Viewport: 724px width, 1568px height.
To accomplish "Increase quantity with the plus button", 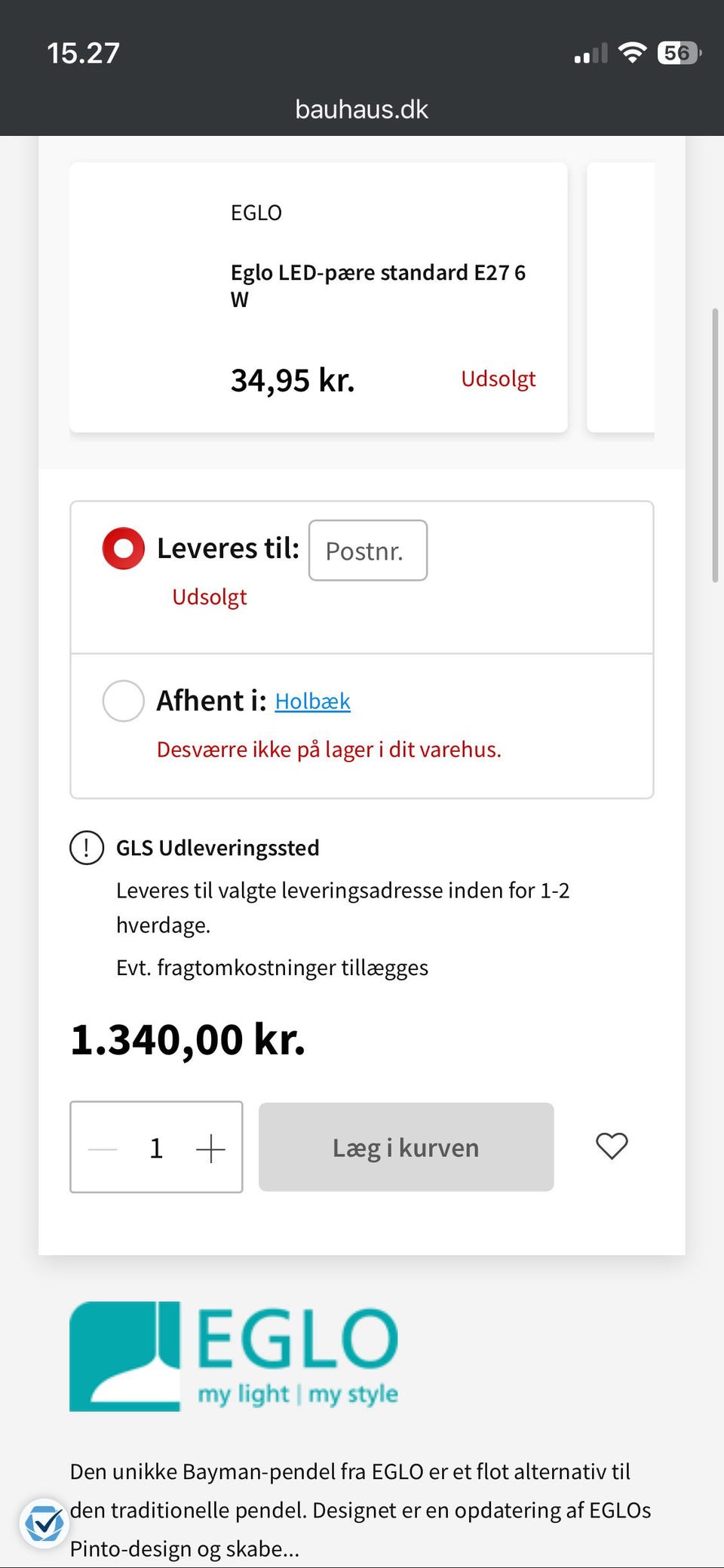I will pyautogui.click(x=210, y=1148).
